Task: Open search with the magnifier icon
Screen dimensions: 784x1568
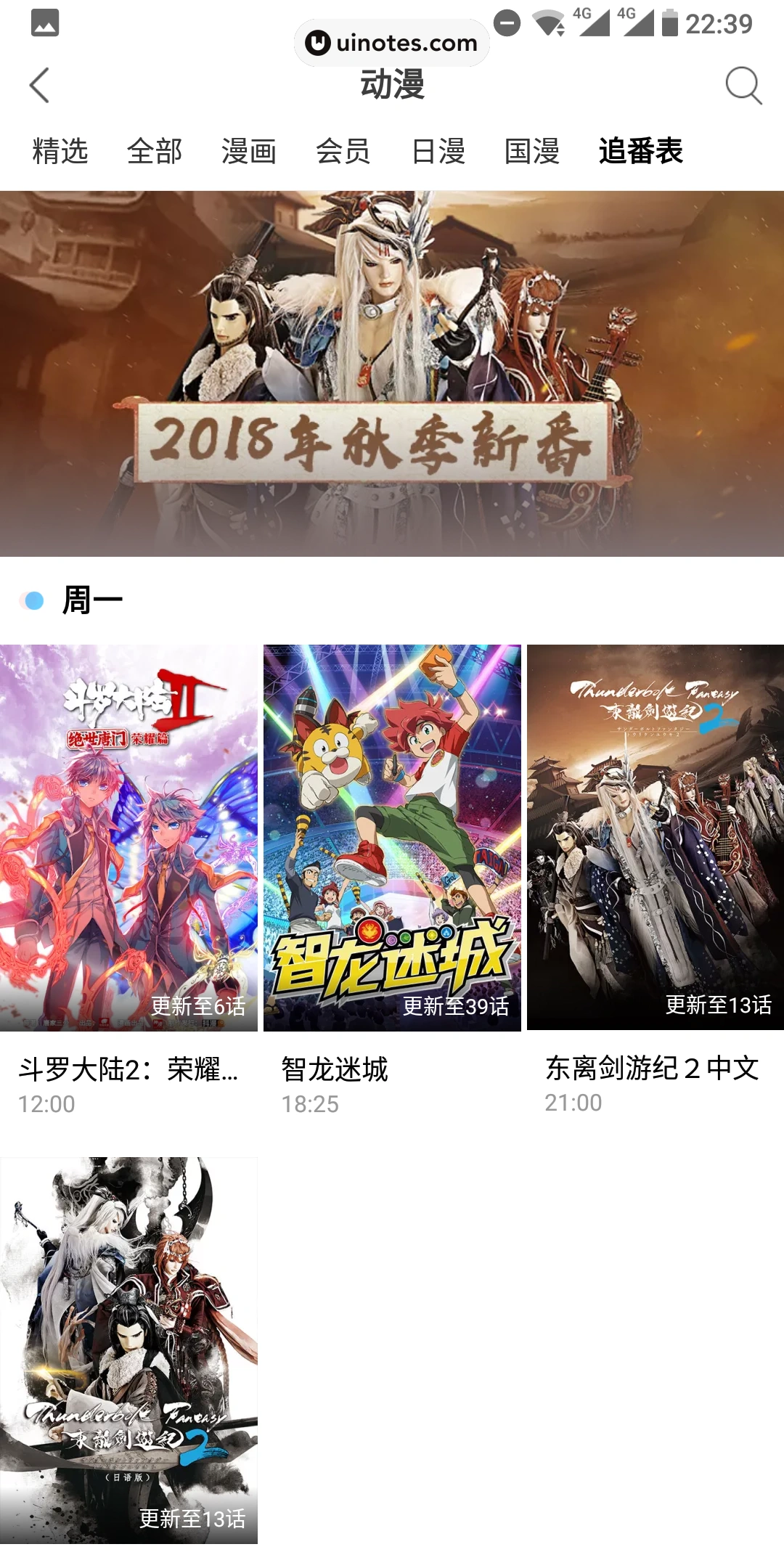Action: point(742,85)
